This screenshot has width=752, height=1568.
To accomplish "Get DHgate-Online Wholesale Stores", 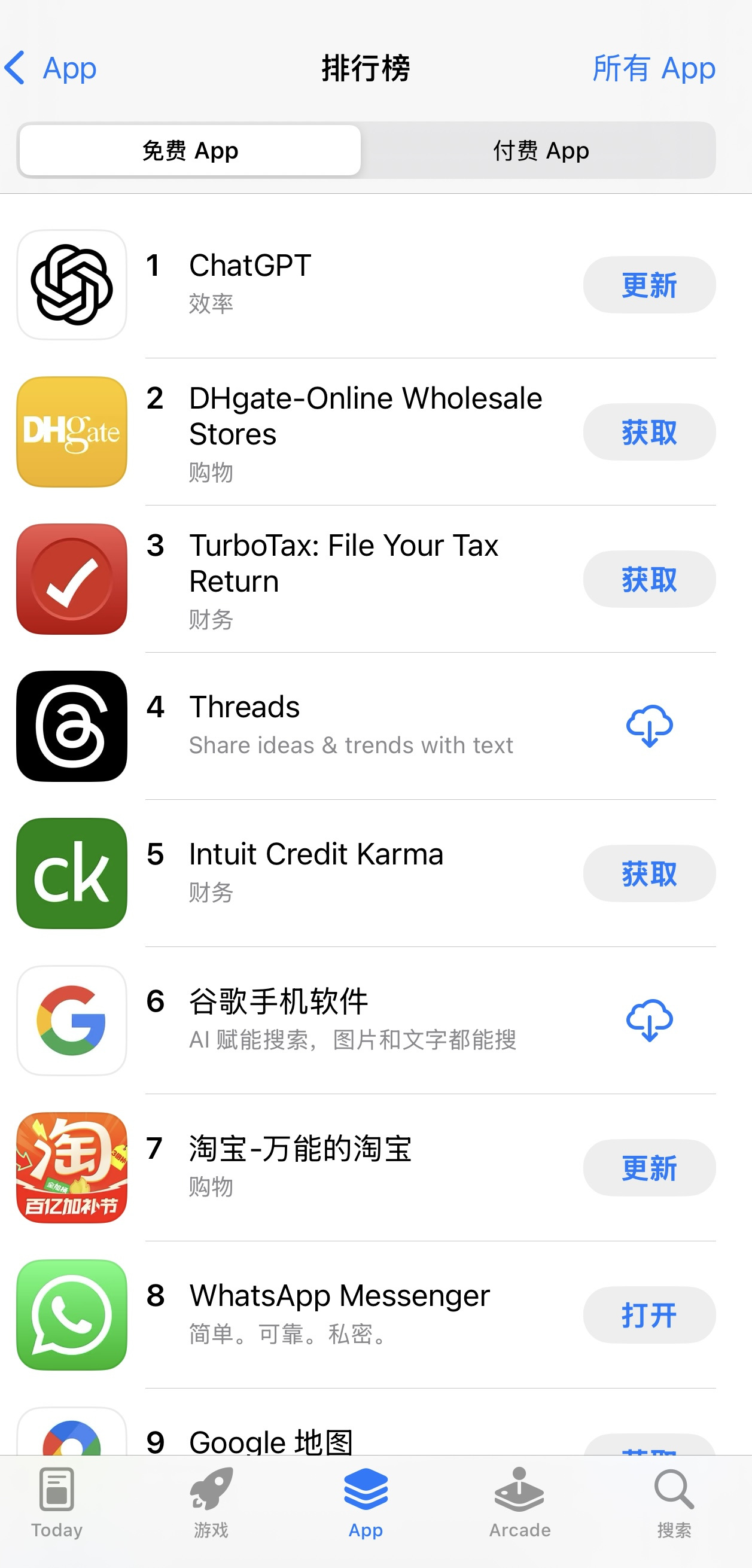I will click(649, 432).
